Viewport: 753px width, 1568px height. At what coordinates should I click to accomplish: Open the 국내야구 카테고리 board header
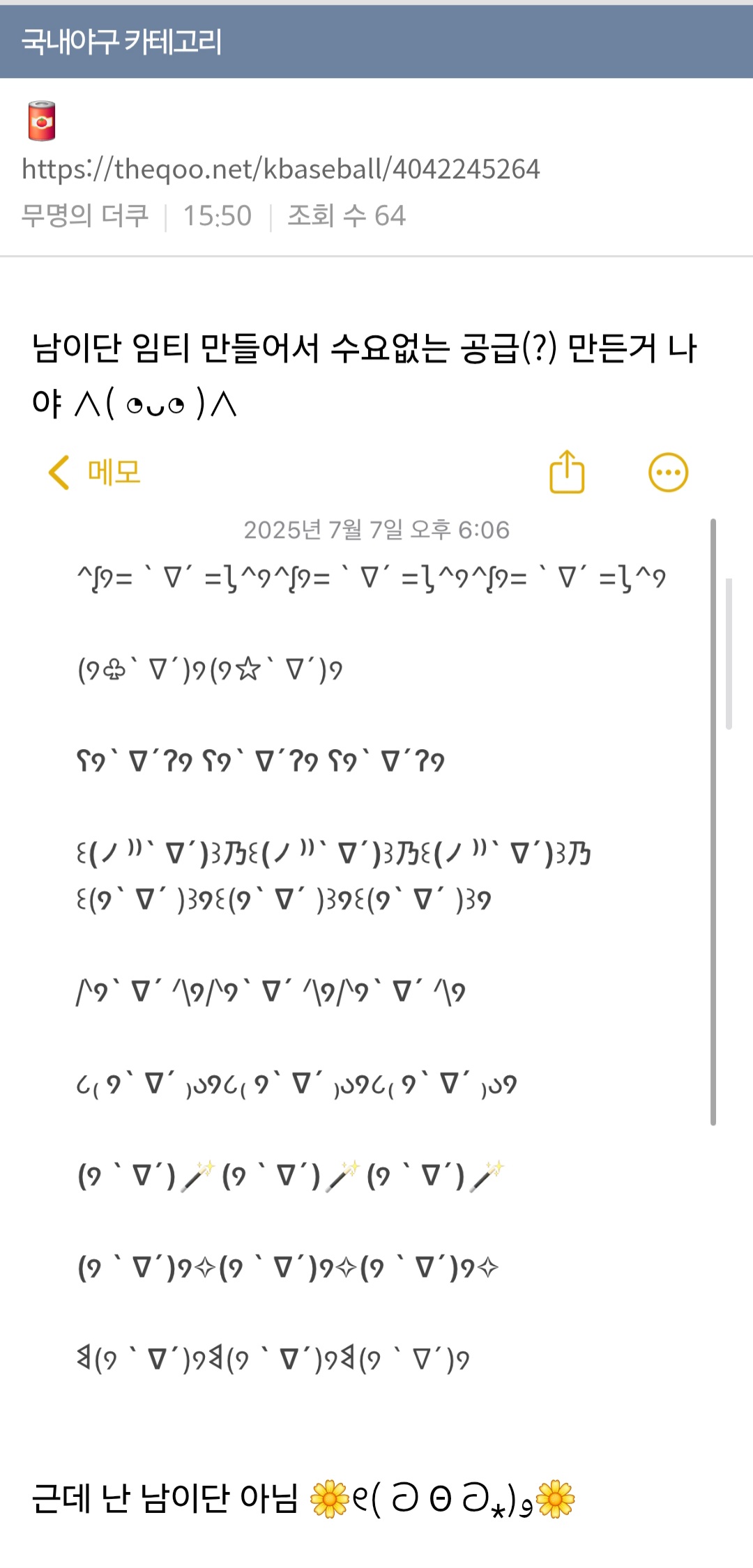click(122, 42)
